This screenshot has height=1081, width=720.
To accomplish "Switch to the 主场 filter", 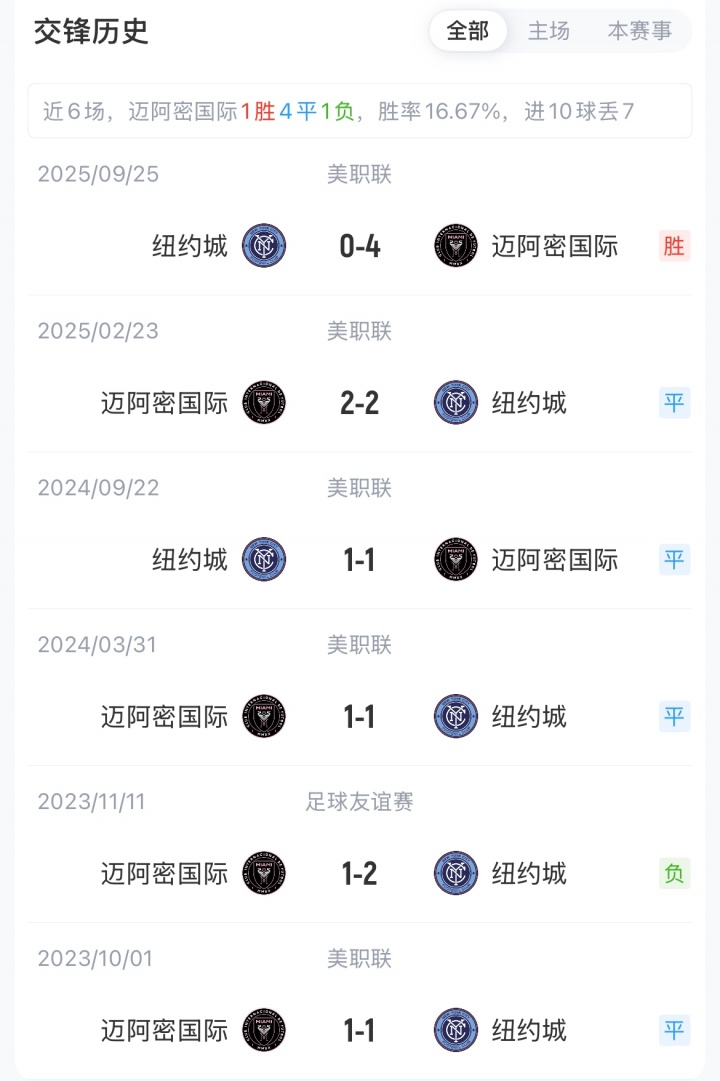I will click(549, 31).
